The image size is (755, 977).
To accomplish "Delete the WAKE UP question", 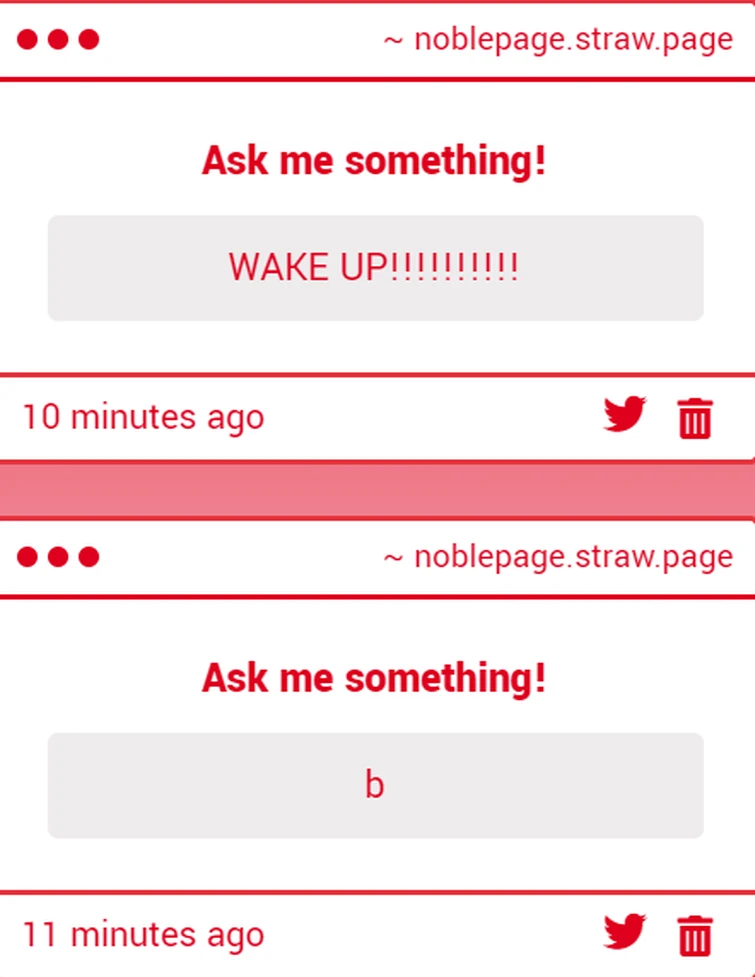I will point(695,417).
